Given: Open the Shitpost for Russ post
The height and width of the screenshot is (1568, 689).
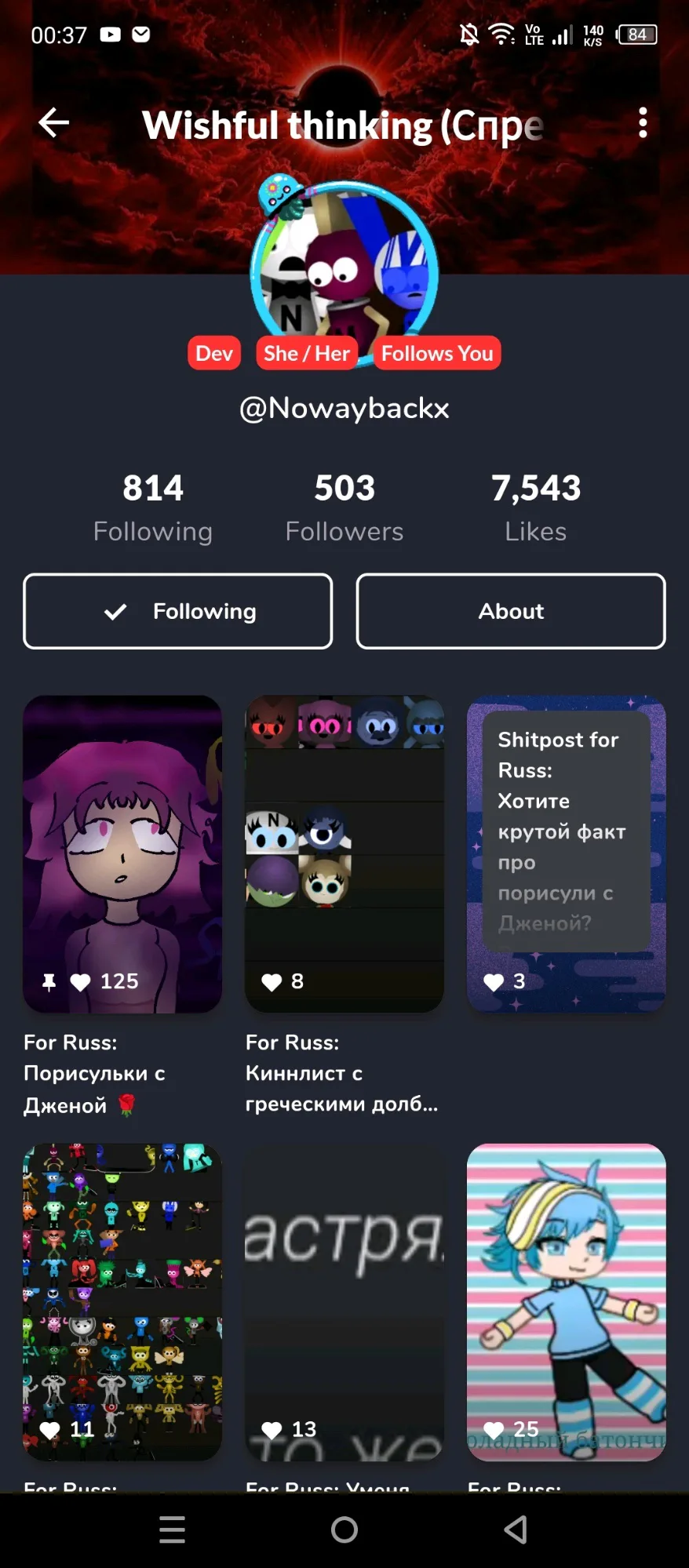Looking at the screenshot, I should [566, 853].
